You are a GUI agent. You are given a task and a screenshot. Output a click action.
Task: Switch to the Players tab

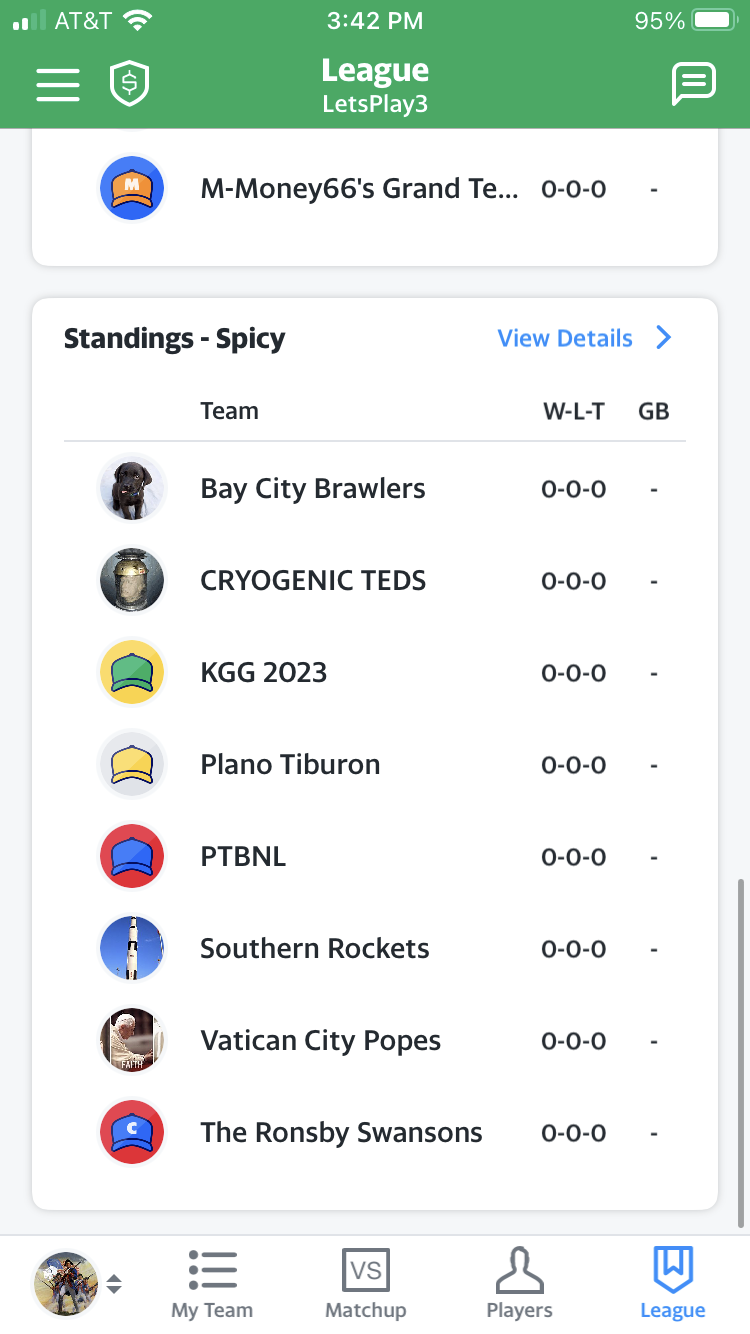[519, 1285]
